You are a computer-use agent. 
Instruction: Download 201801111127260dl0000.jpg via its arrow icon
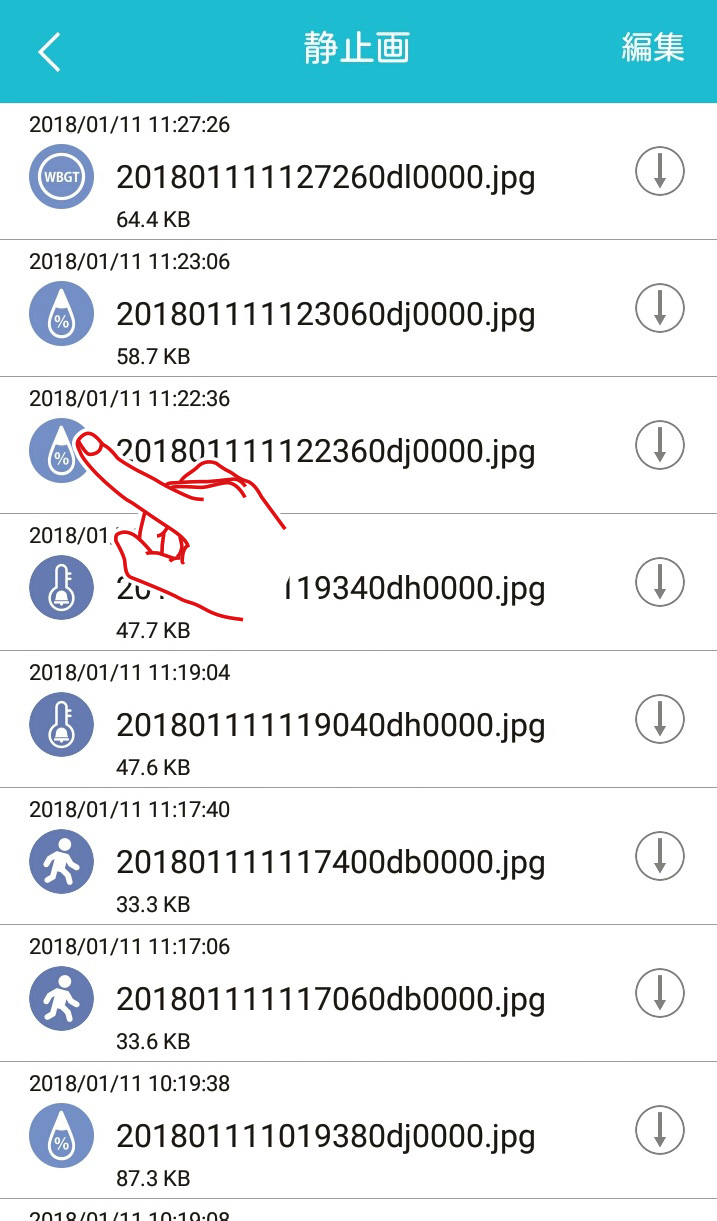(660, 171)
